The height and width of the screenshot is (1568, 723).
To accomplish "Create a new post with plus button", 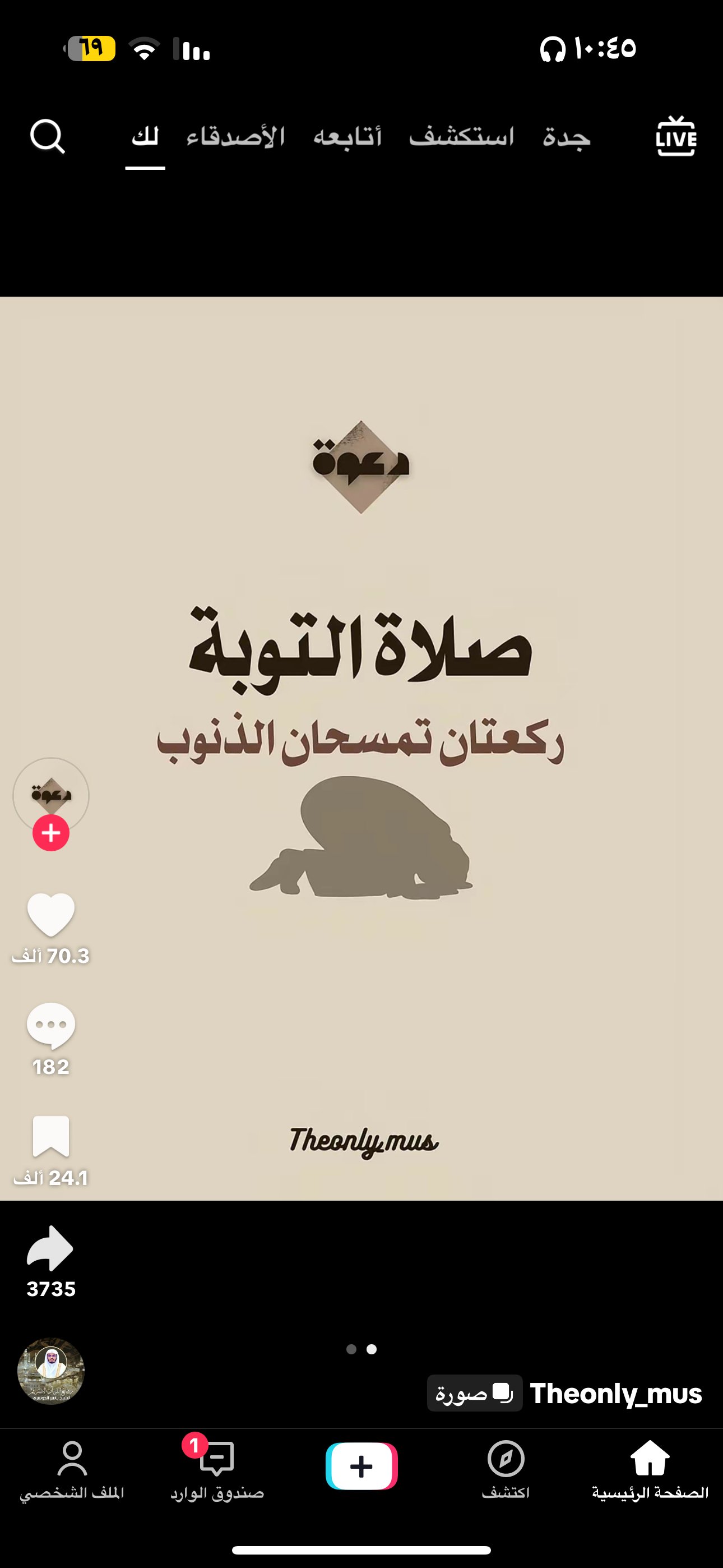I will click(361, 1466).
